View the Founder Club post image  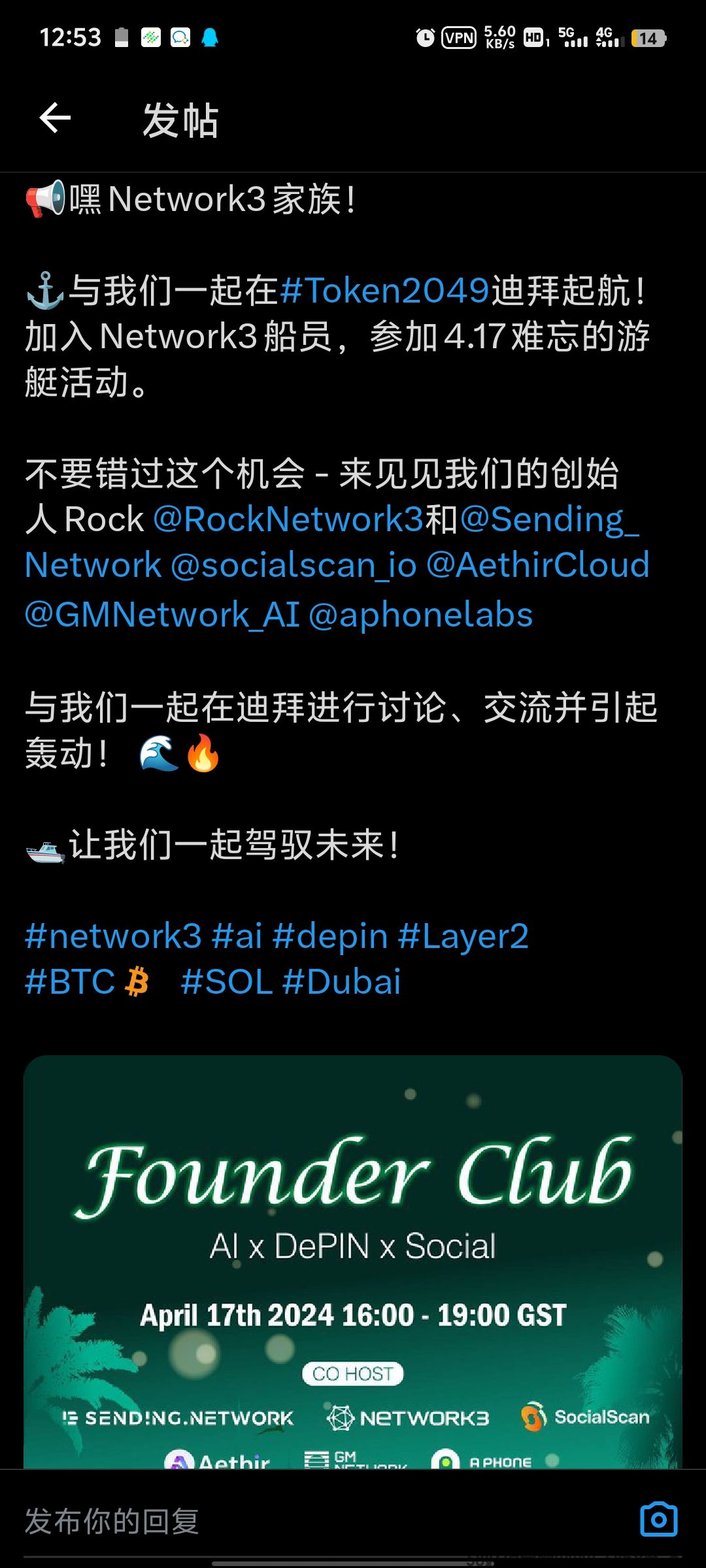tap(353, 1261)
